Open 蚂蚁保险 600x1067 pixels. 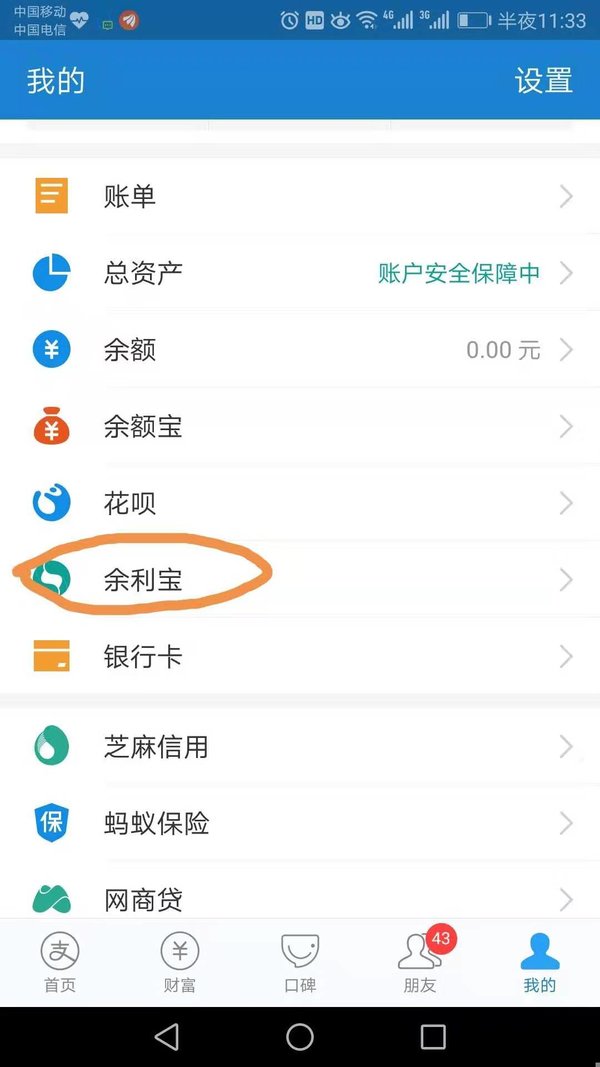[300, 823]
